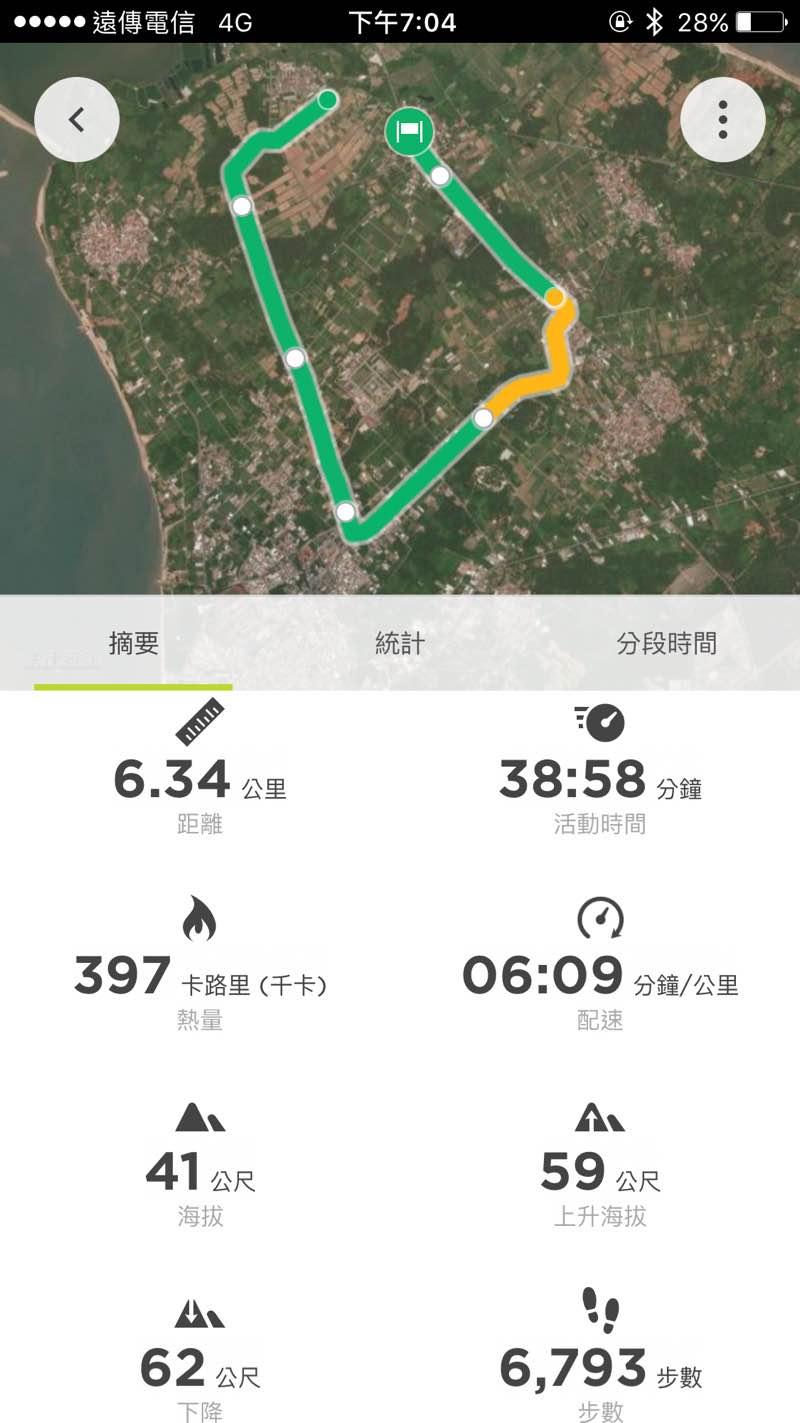Open the 分段時間 tab
Image resolution: width=800 pixels, height=1423 pixels.
pyautogui.click(x=666, y=644)
